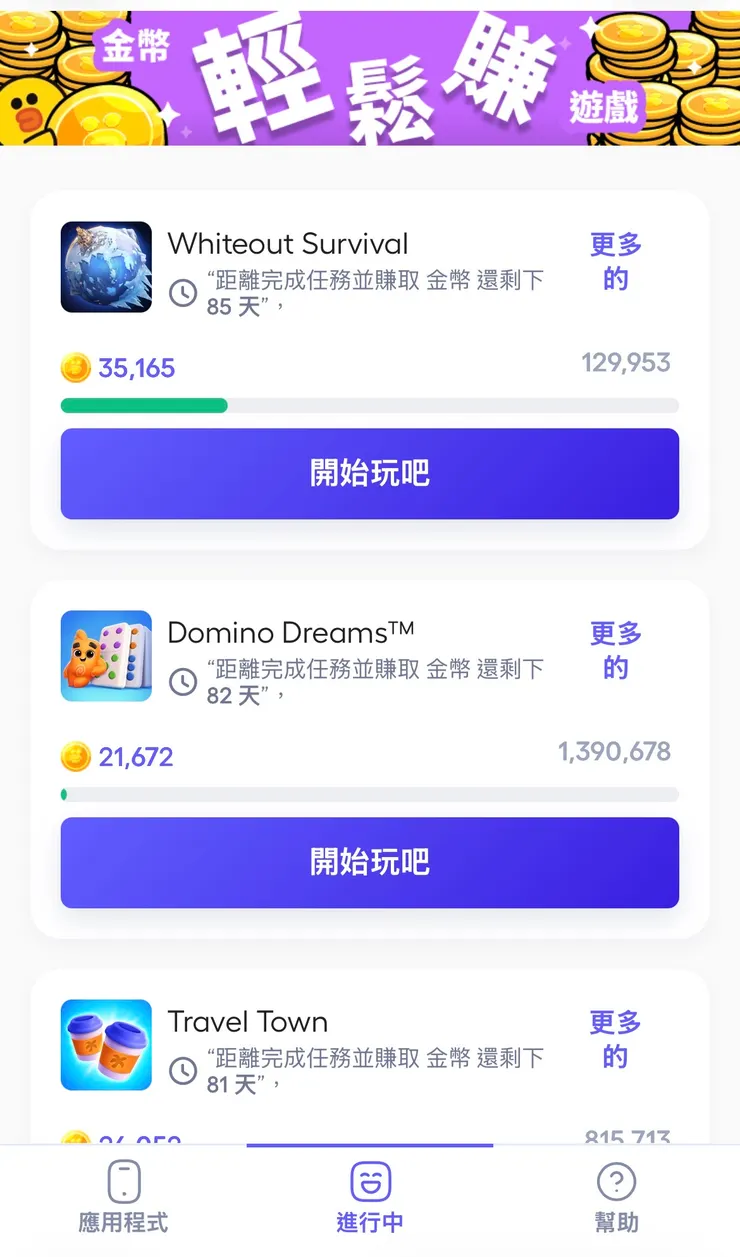This screenshot has height=1257, width=740.
Task: Click the coin icon beside 21,672
Action: 72,757
